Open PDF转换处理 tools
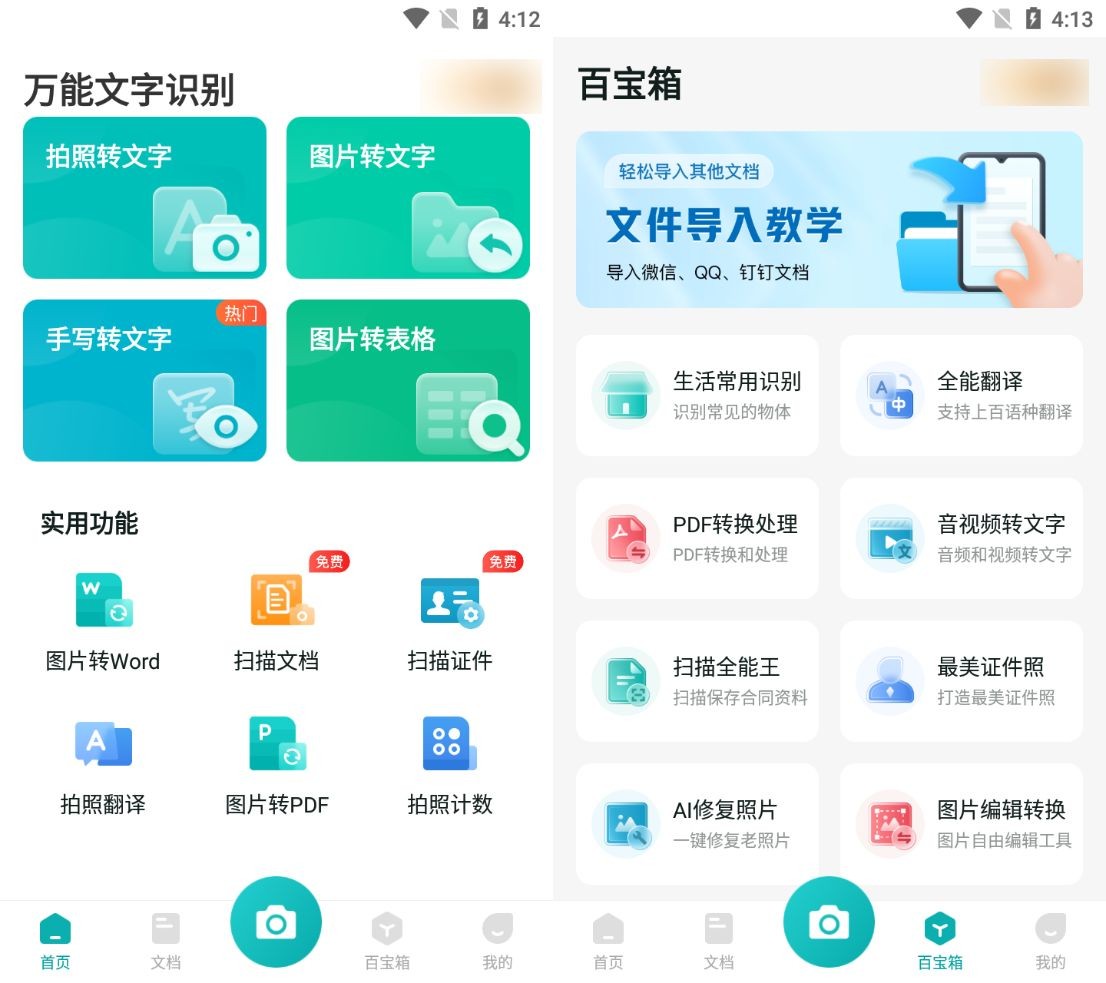 pos(697,538)
